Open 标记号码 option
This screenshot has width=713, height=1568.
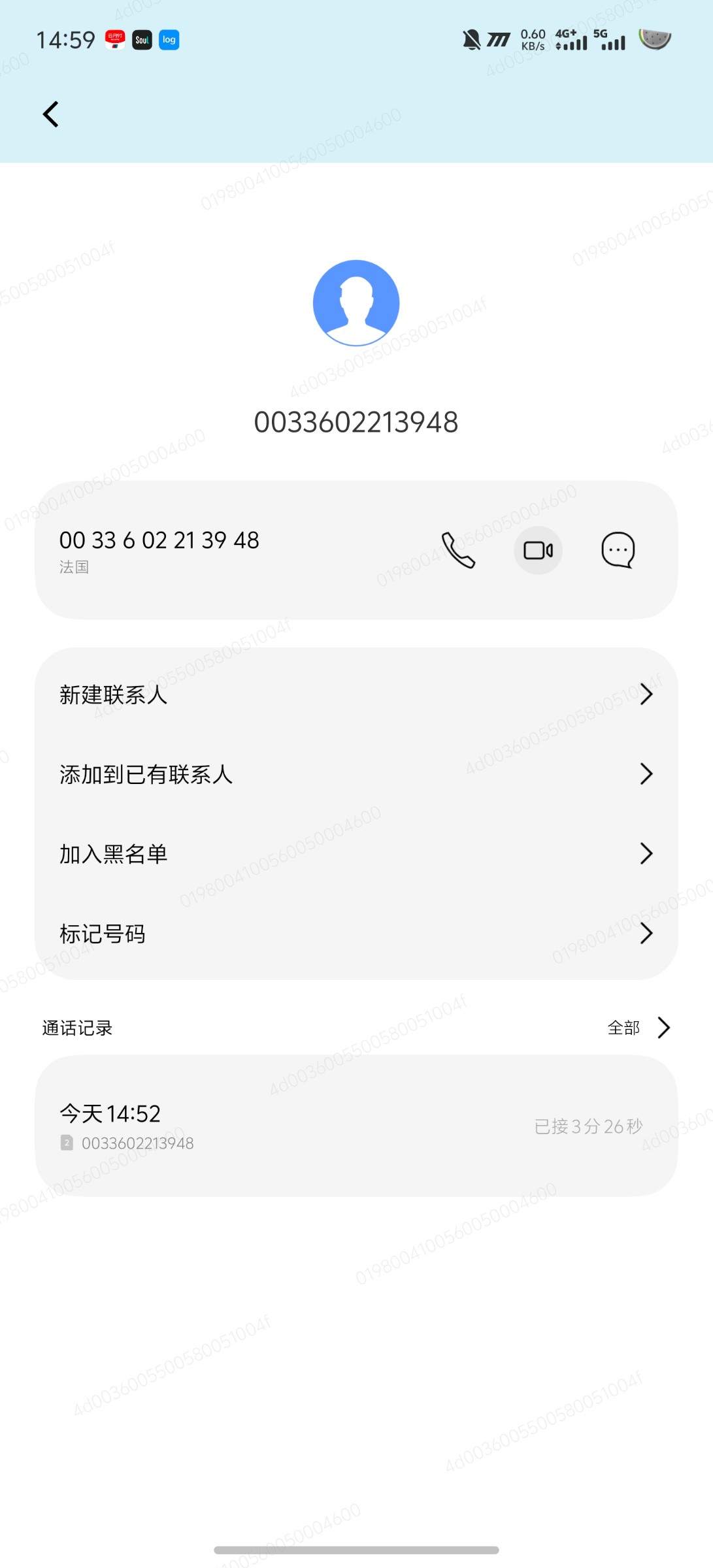[356, 934]
